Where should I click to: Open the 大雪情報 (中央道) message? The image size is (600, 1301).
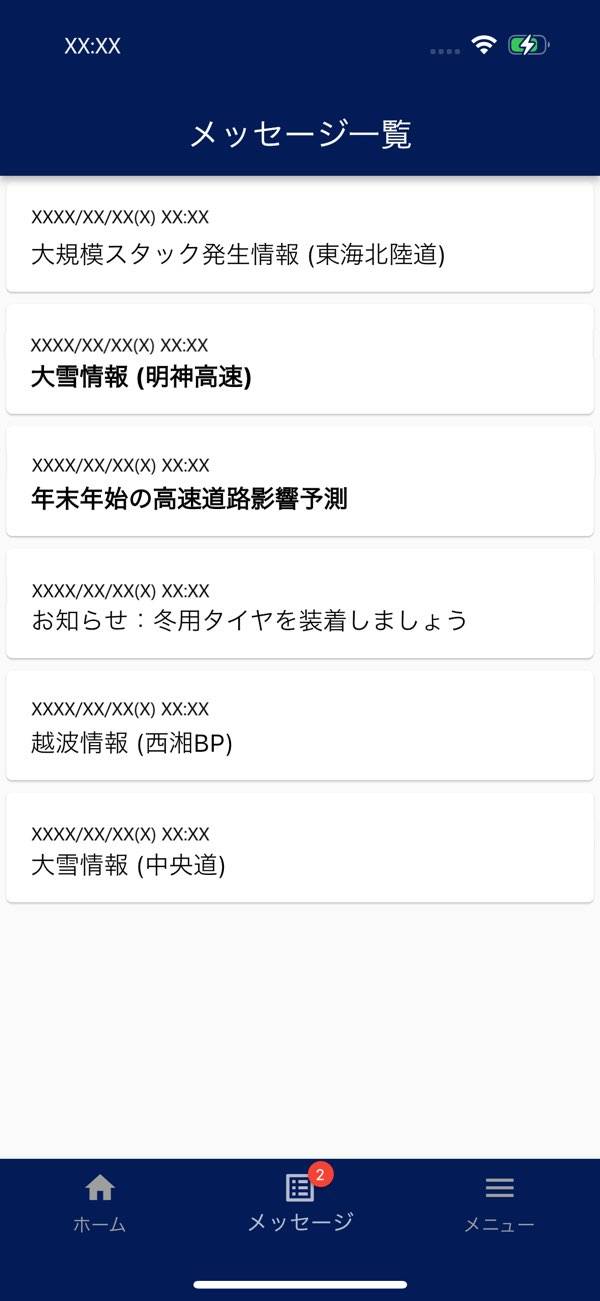(300, 848)
